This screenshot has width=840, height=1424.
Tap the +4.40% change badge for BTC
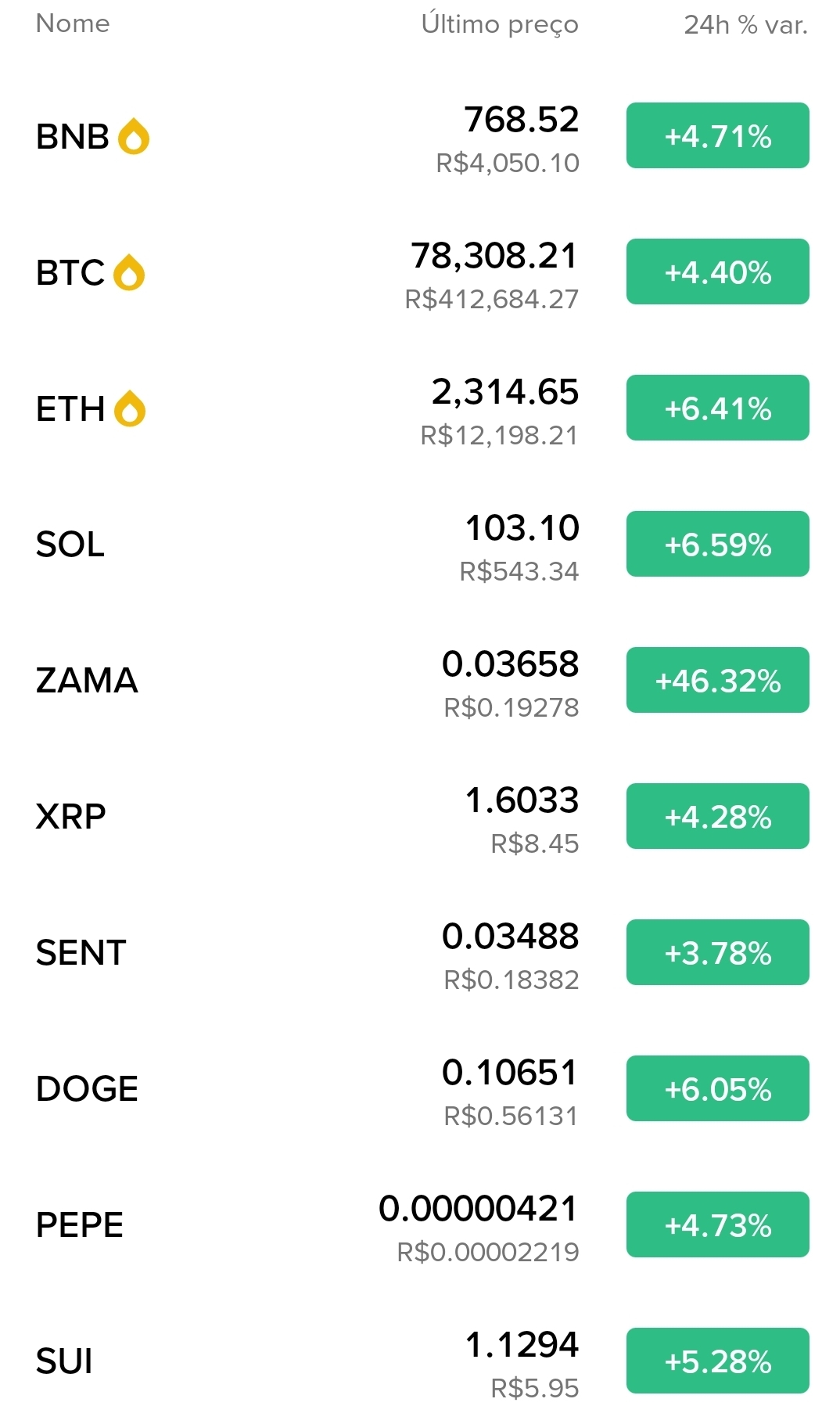coord(717,272)
